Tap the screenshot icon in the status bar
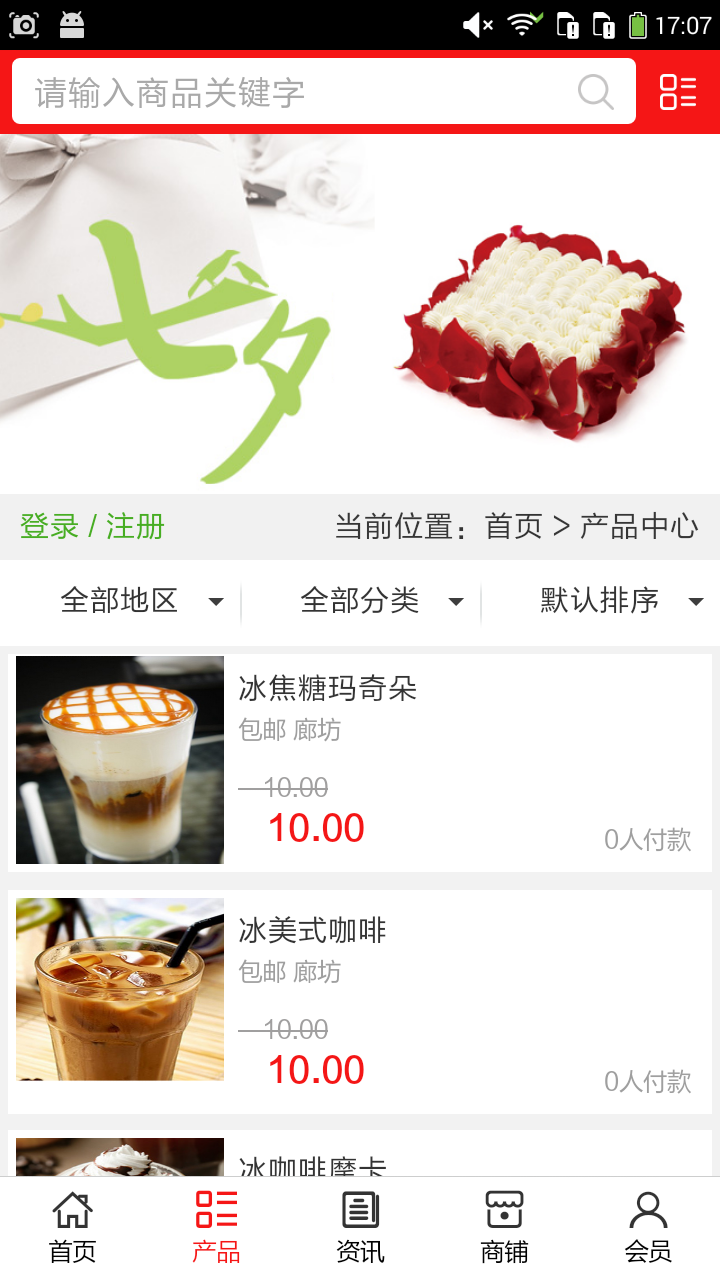This screenshot has width=720, height=1280. click(x=25, y=23)
